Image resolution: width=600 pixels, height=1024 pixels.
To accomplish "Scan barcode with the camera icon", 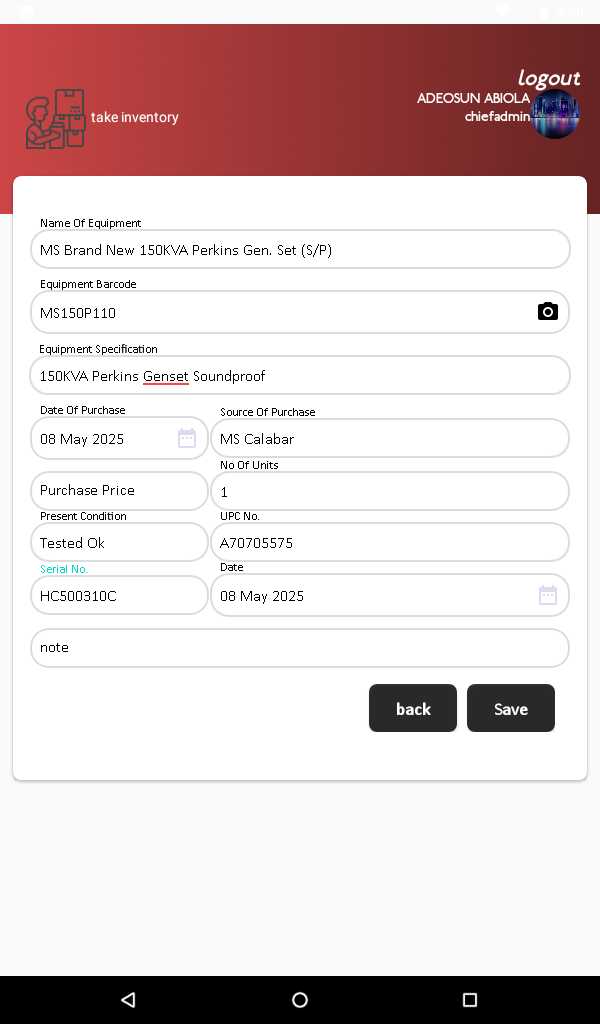I will (547, 312).
